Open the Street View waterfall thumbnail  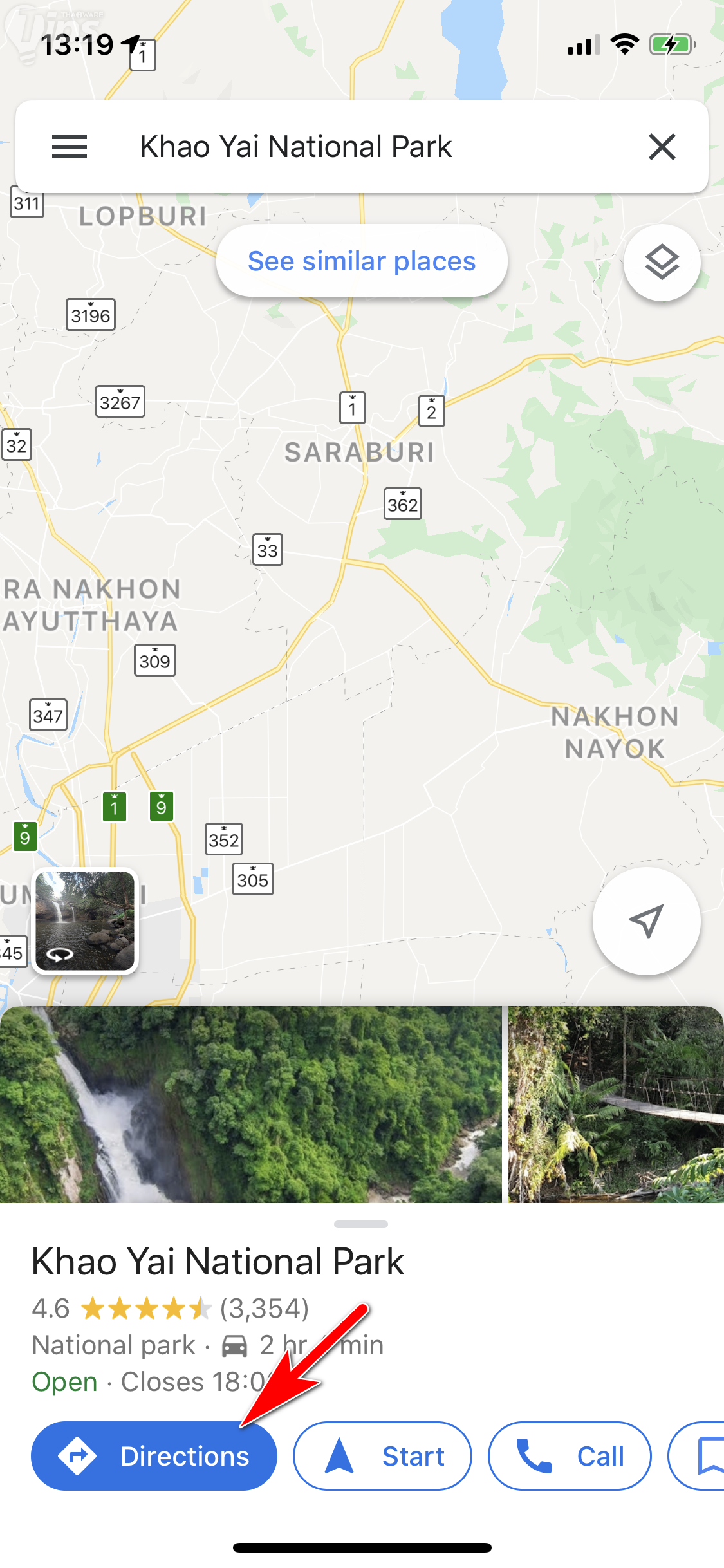(x=85, y=920)
